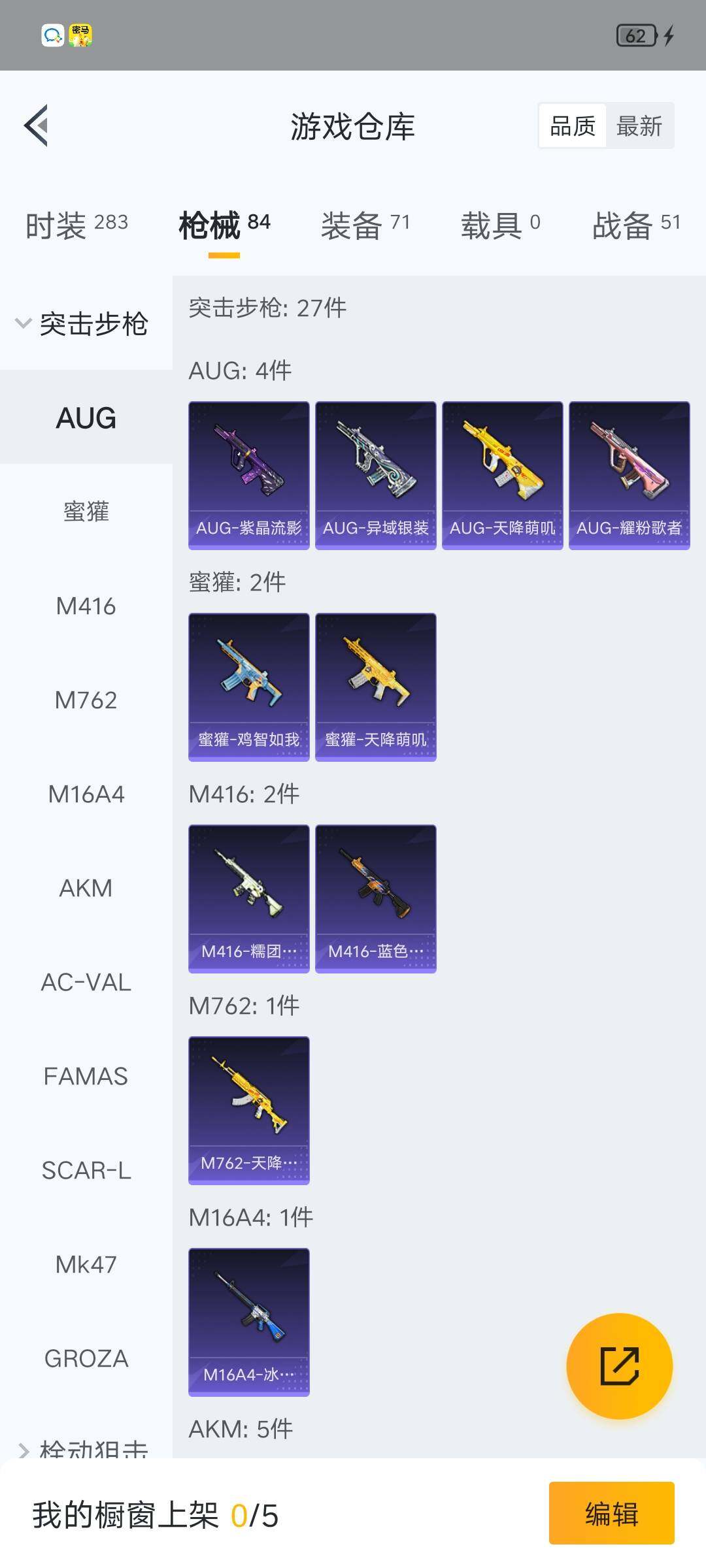Switch to the 战备 tab
This screenshot has height=1568, width=706.
click(636, 225)
